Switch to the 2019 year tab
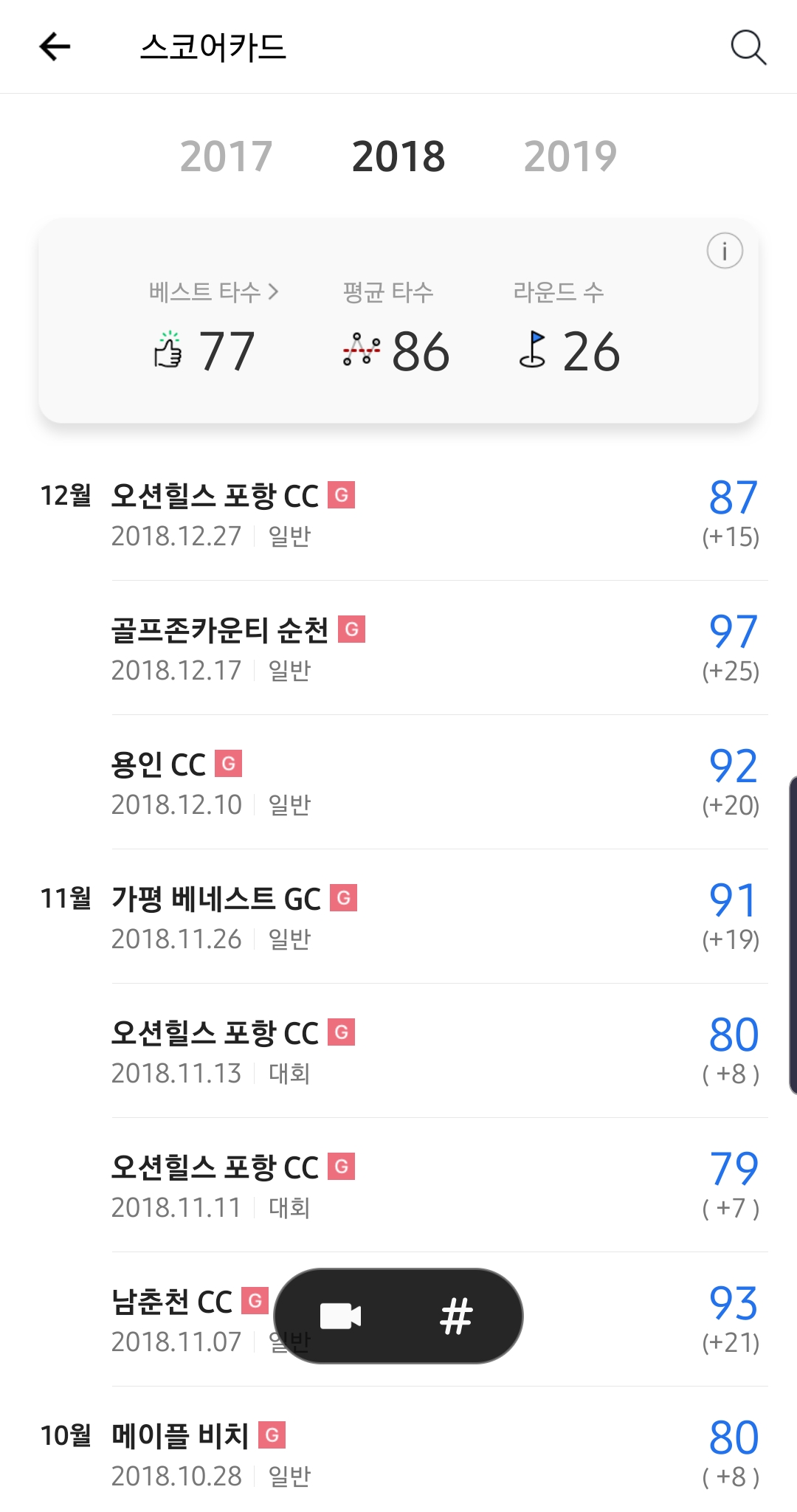797x1512 pixels. coord(570,156)
